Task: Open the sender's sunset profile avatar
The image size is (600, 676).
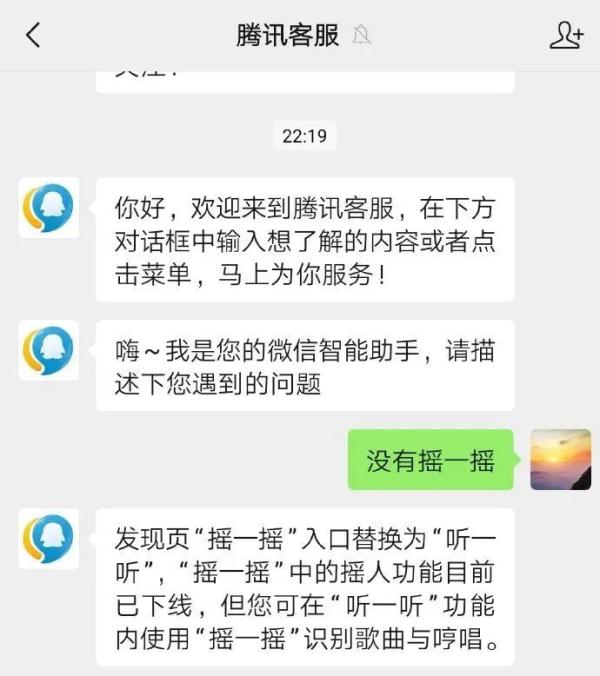Action: pos(560,460)
